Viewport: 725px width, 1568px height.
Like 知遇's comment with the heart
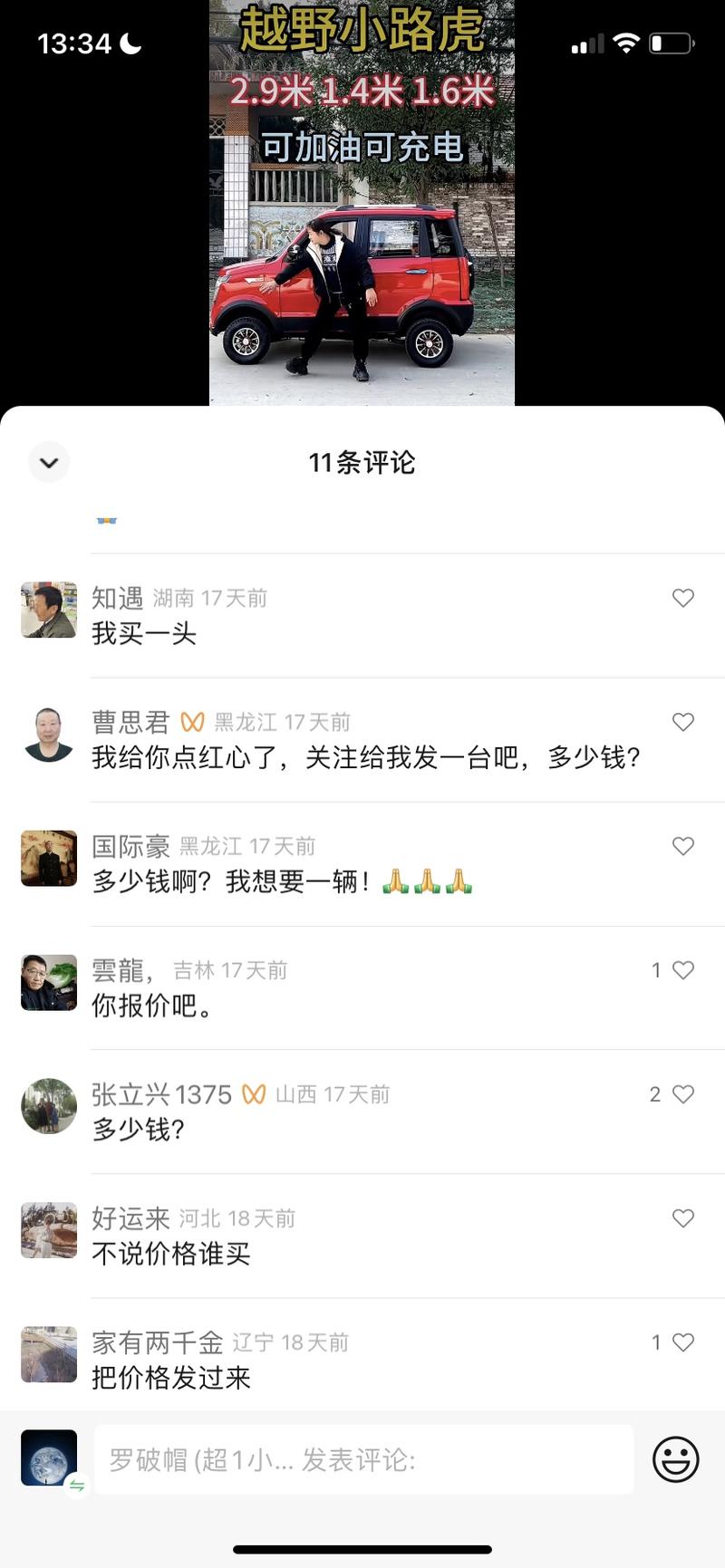(x=683, y=598)
